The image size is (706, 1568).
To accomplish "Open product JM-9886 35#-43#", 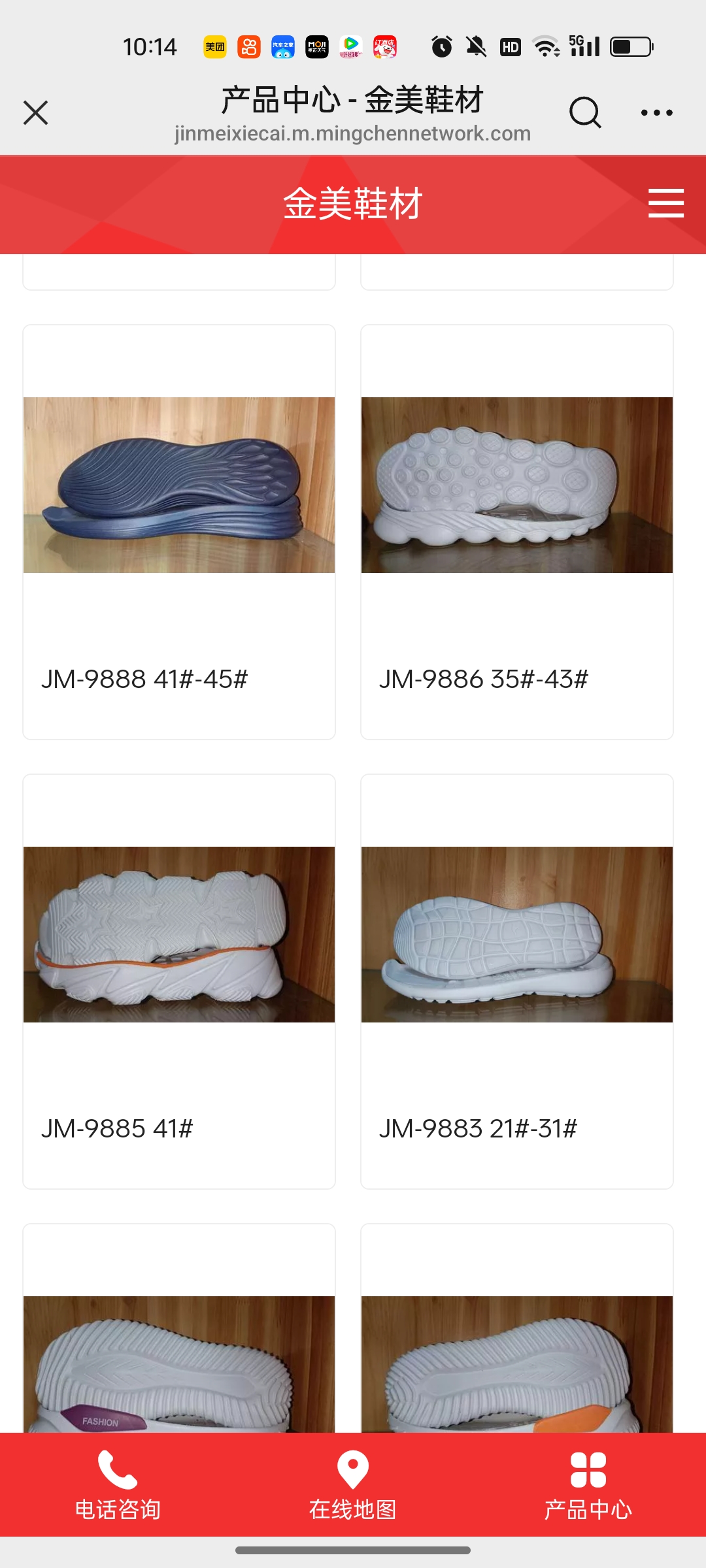I will tap(516, 532).
